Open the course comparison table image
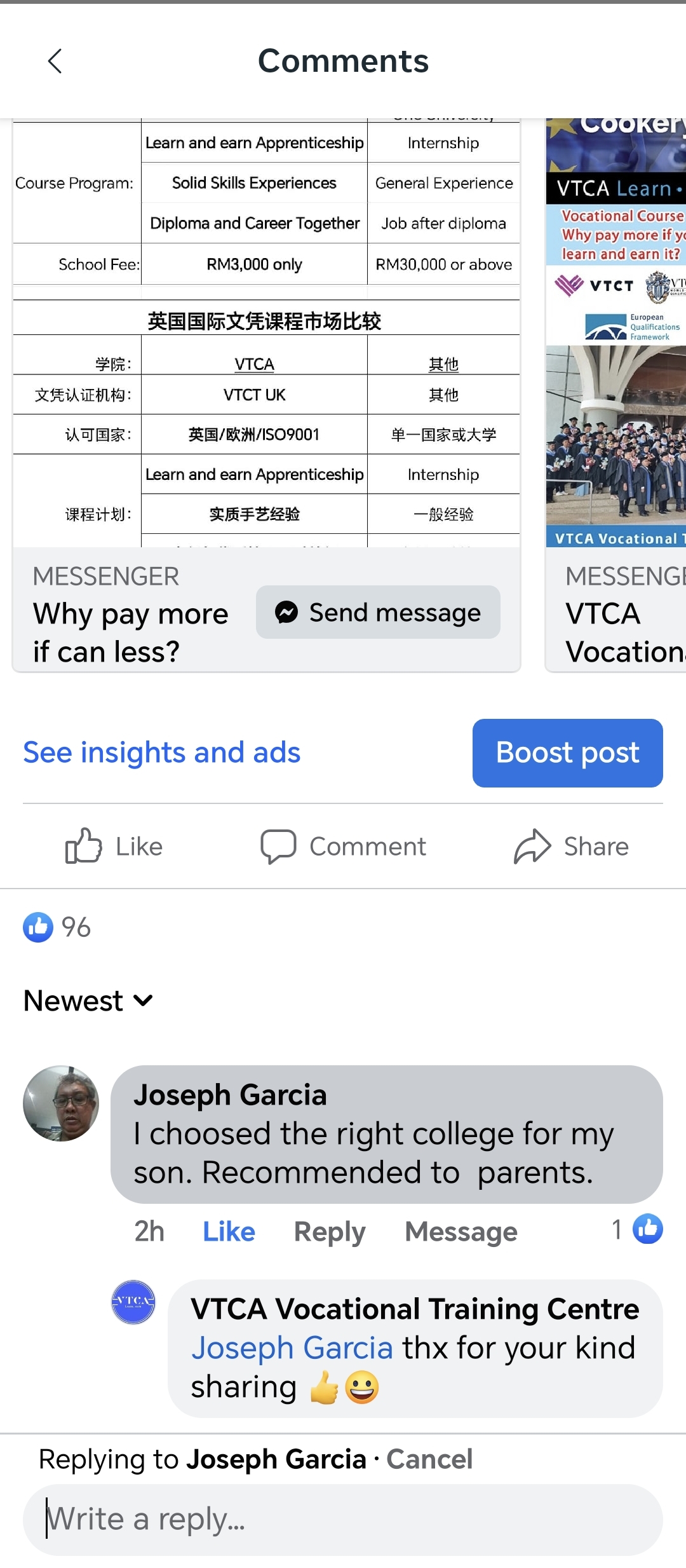 pyautogui.click(x=266, y=332)
